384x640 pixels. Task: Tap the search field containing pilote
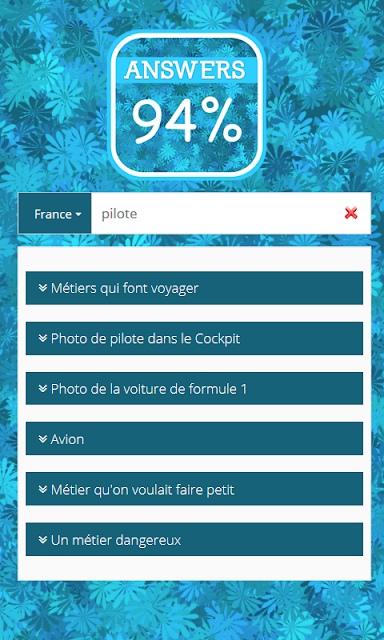[x=216, y=213]
